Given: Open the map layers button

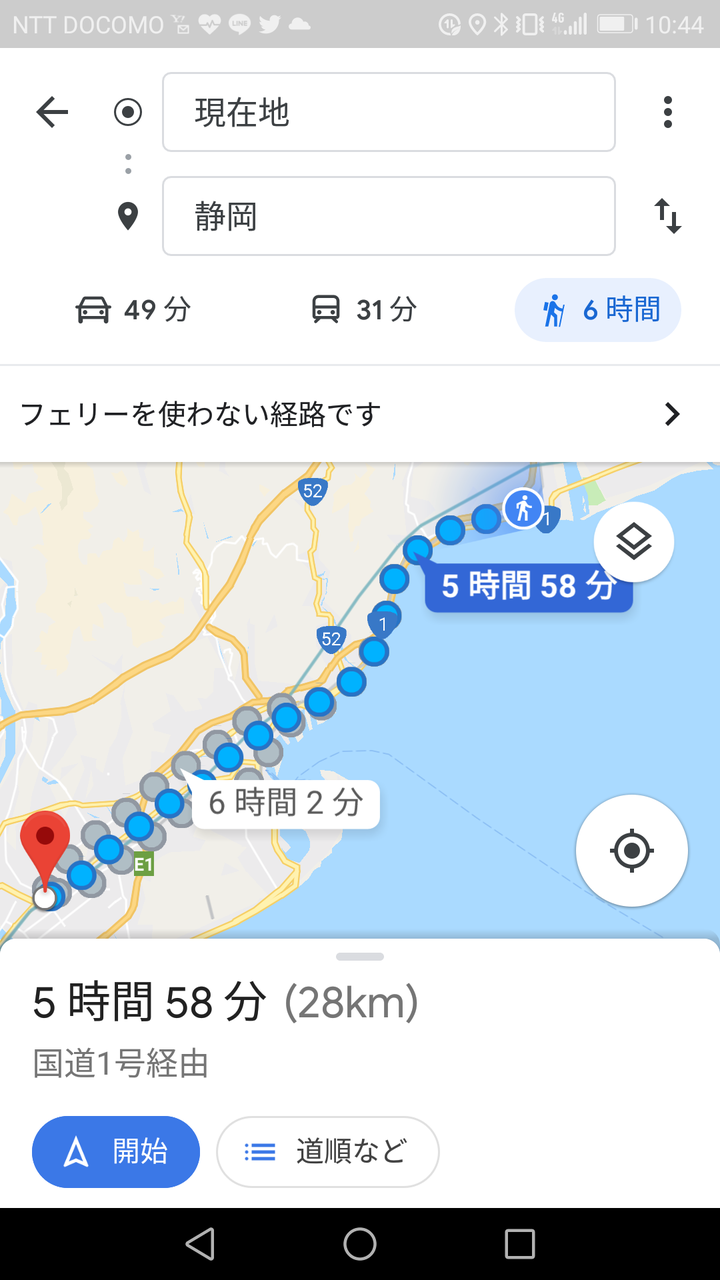Looking at the screenshot, I should (x=634, y=542).
